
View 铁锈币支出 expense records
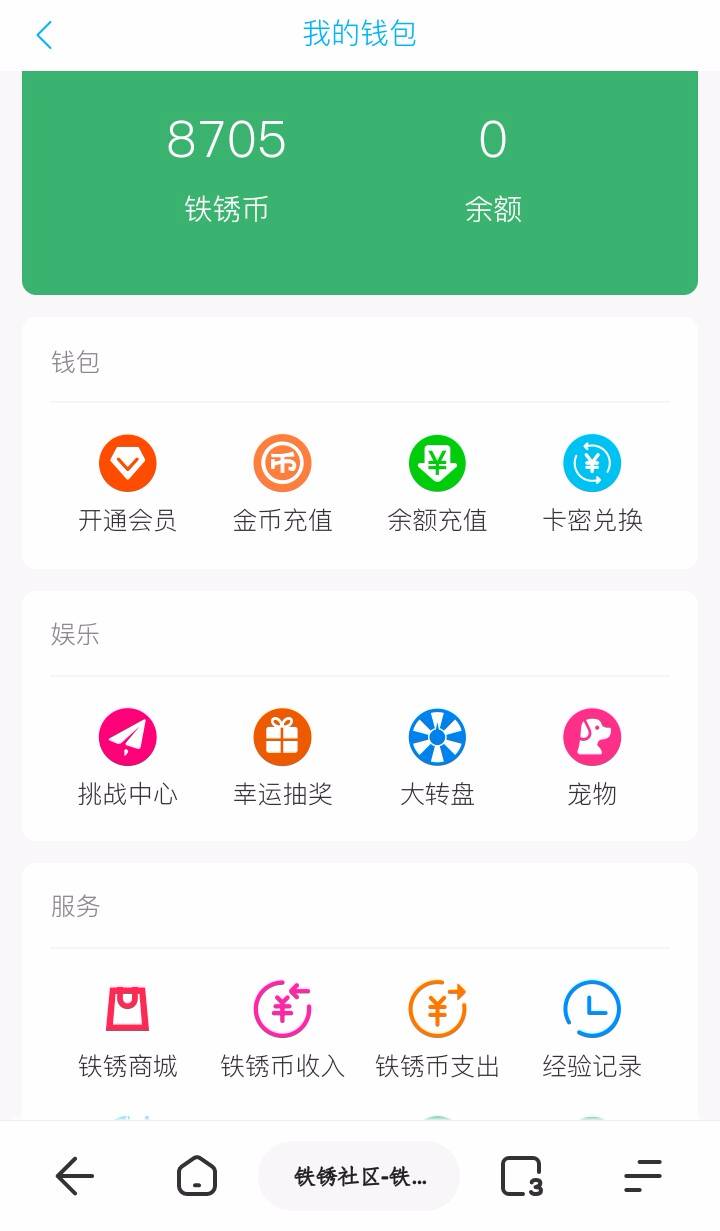(437, 1029)
